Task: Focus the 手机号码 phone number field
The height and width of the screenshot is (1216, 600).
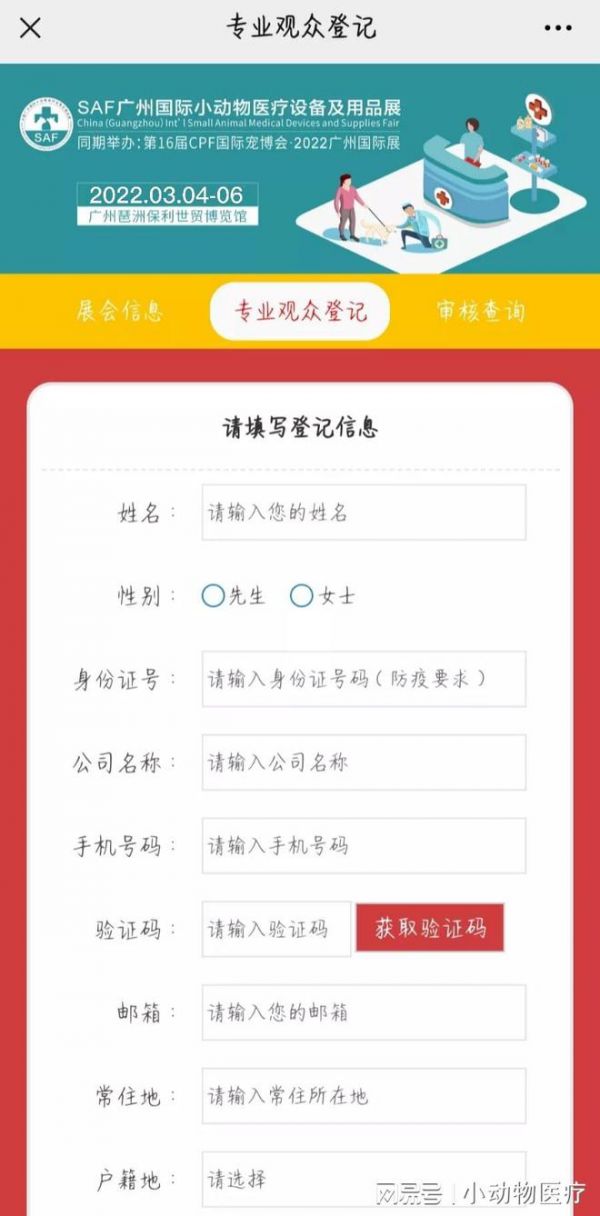Action: (x=363, y=845)
